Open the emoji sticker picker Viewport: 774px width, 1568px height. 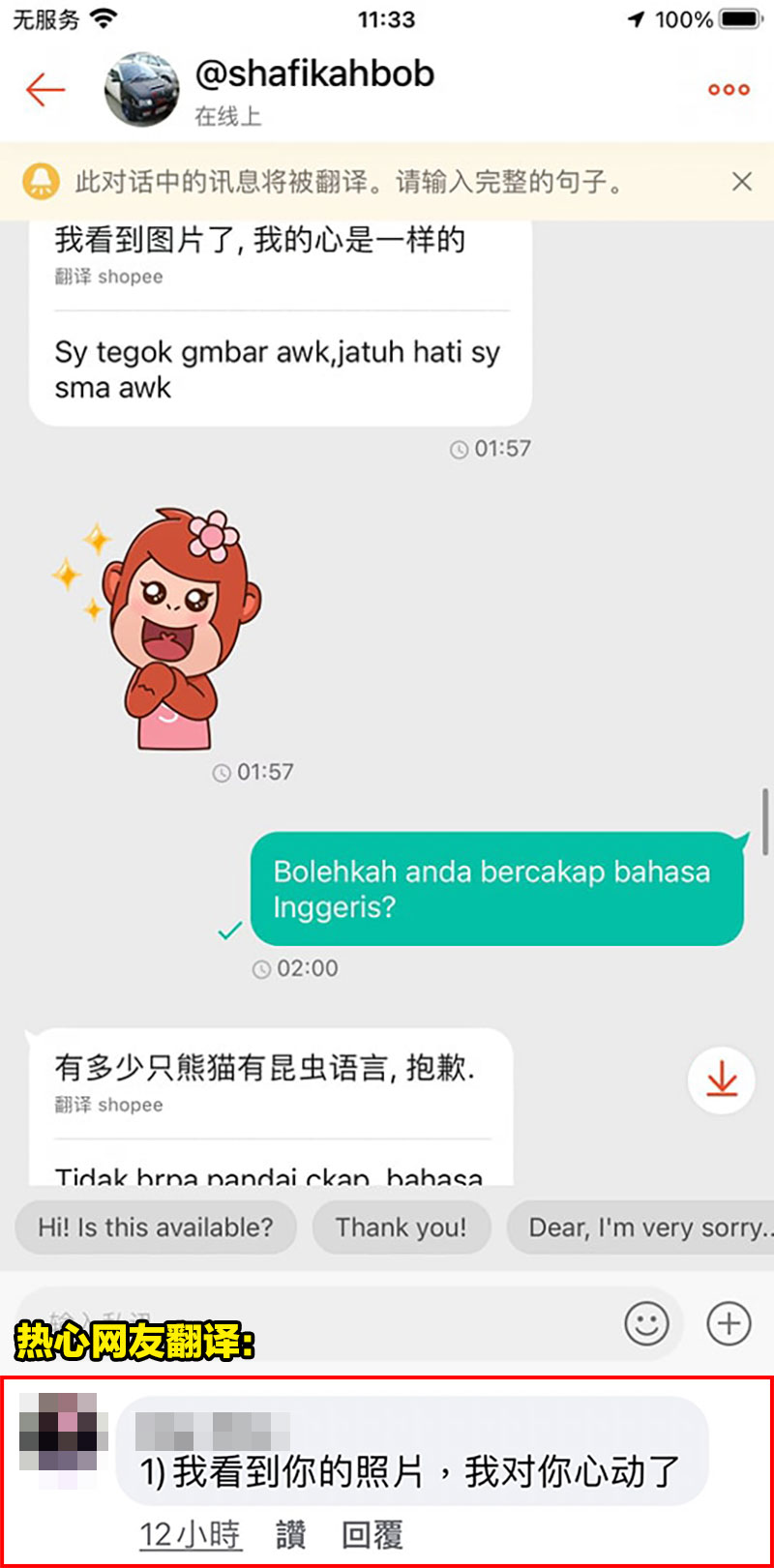click(646, 1323)
